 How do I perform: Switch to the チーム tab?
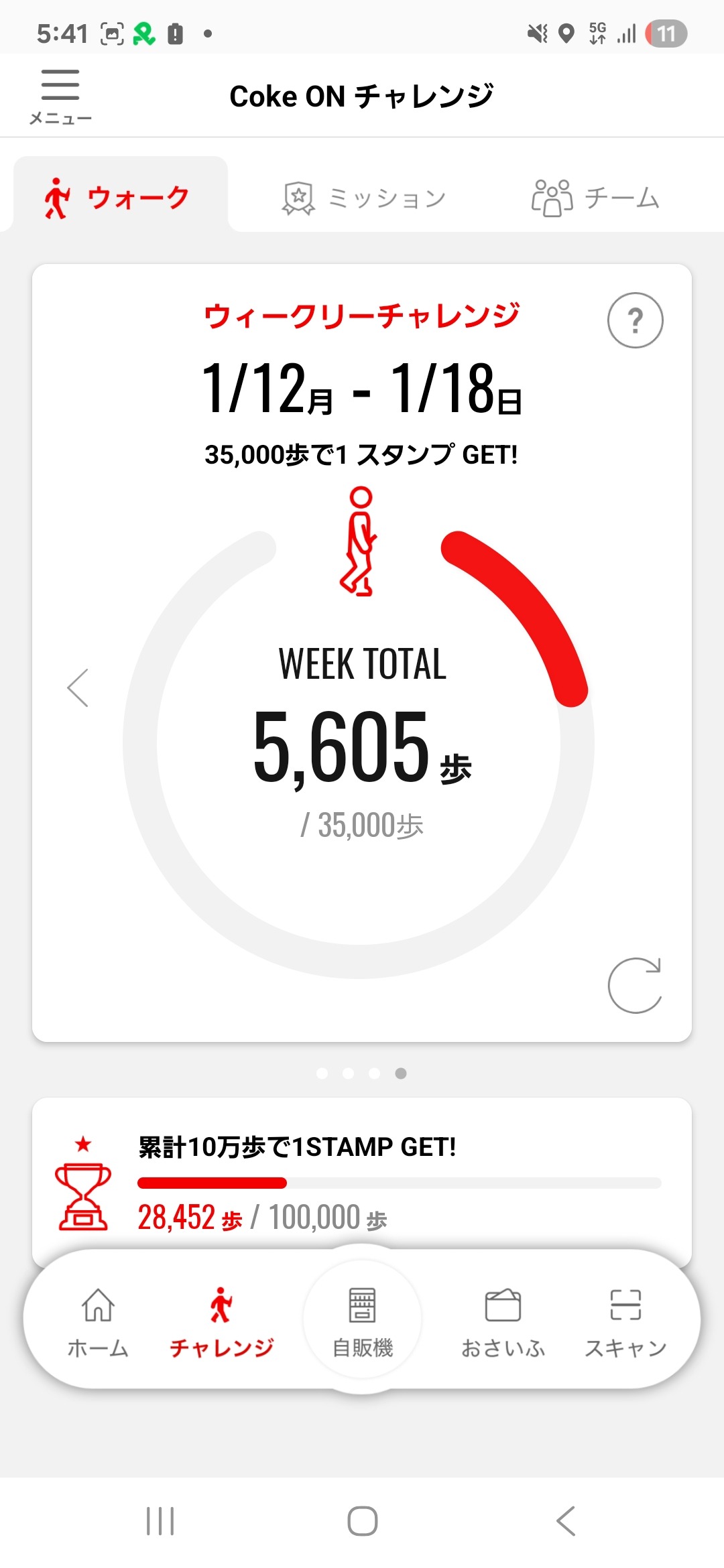point(595,198)
